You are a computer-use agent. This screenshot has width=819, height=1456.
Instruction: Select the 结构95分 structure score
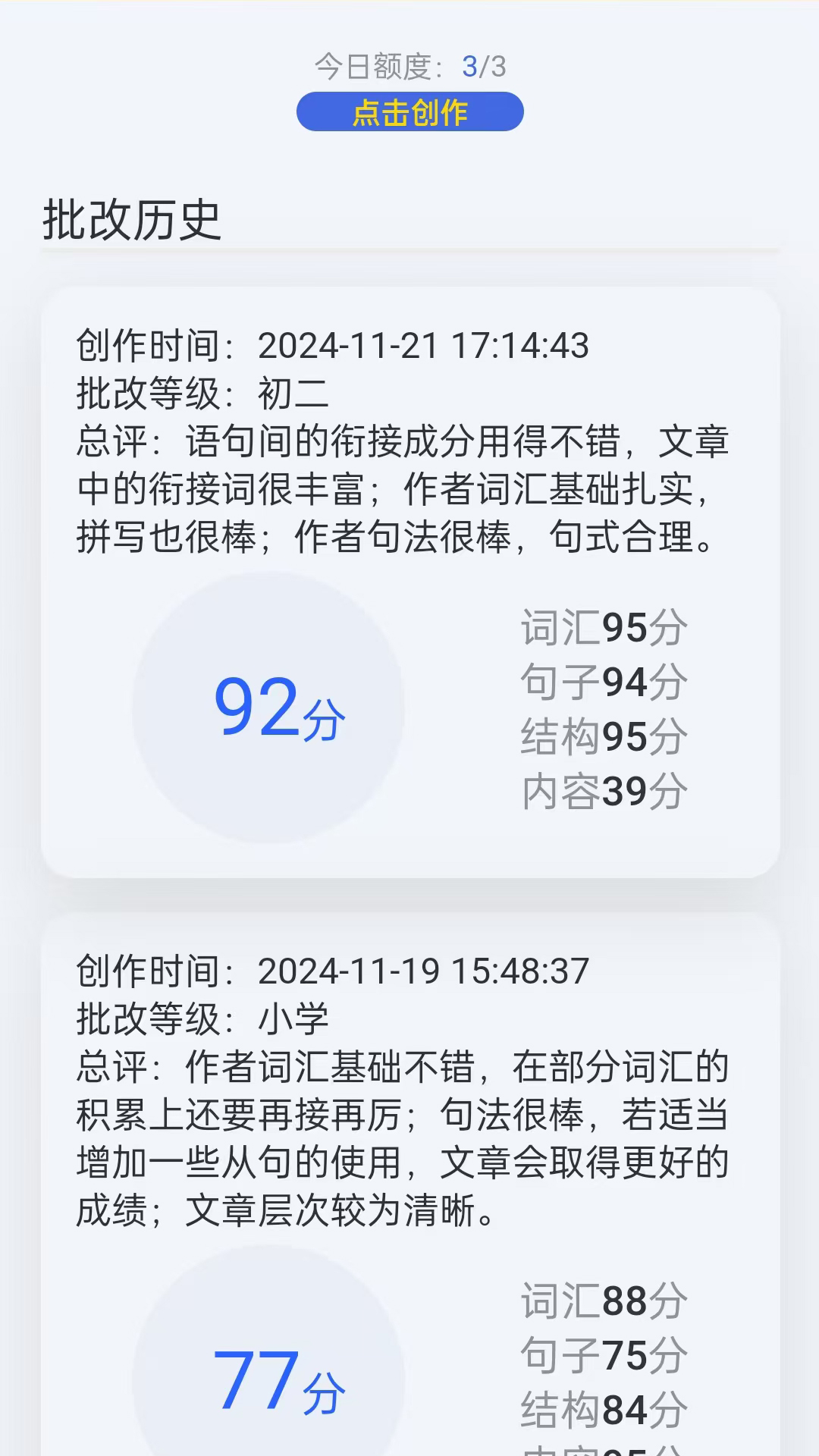(x=603, y=734)
